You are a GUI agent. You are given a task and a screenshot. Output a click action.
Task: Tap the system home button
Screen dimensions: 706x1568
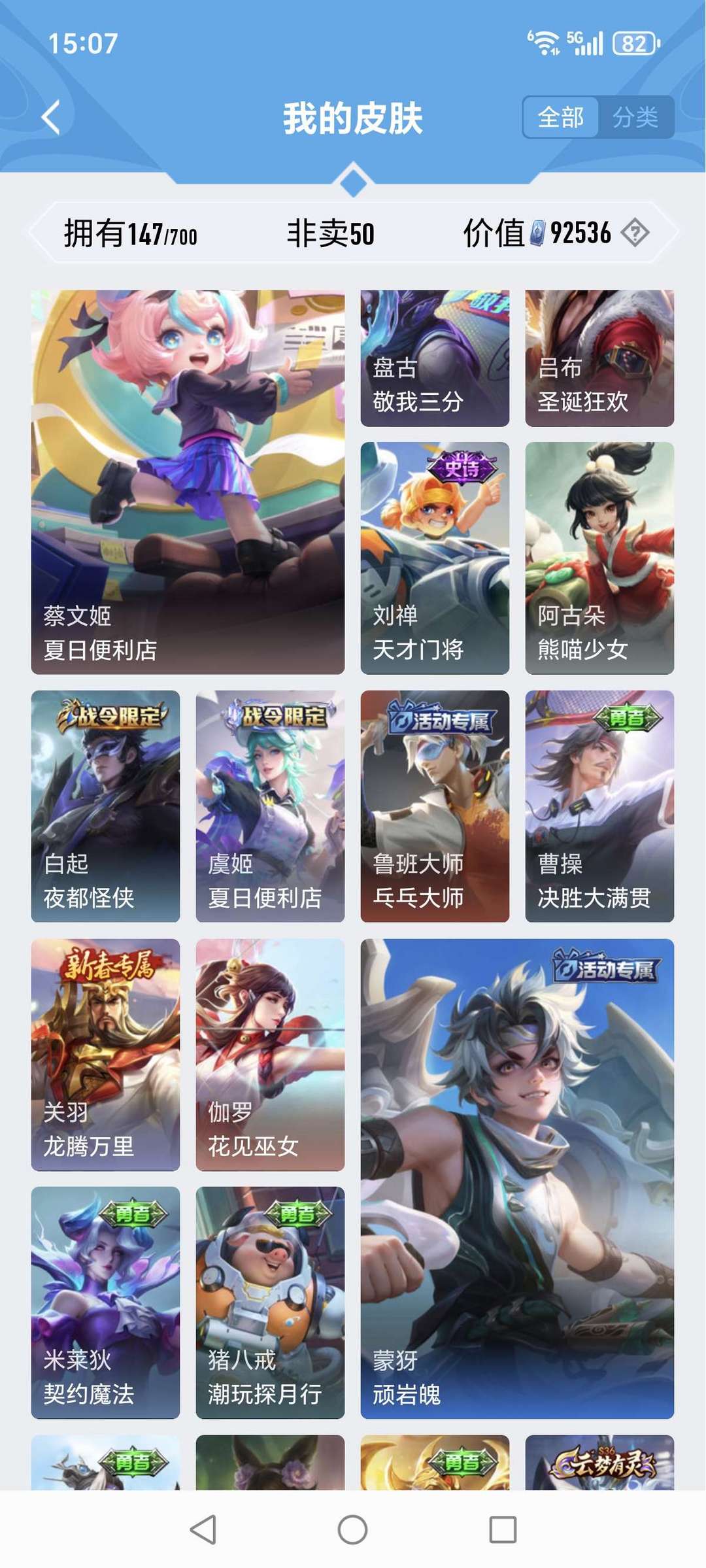pyautogui.click(x=352, y=1529)
